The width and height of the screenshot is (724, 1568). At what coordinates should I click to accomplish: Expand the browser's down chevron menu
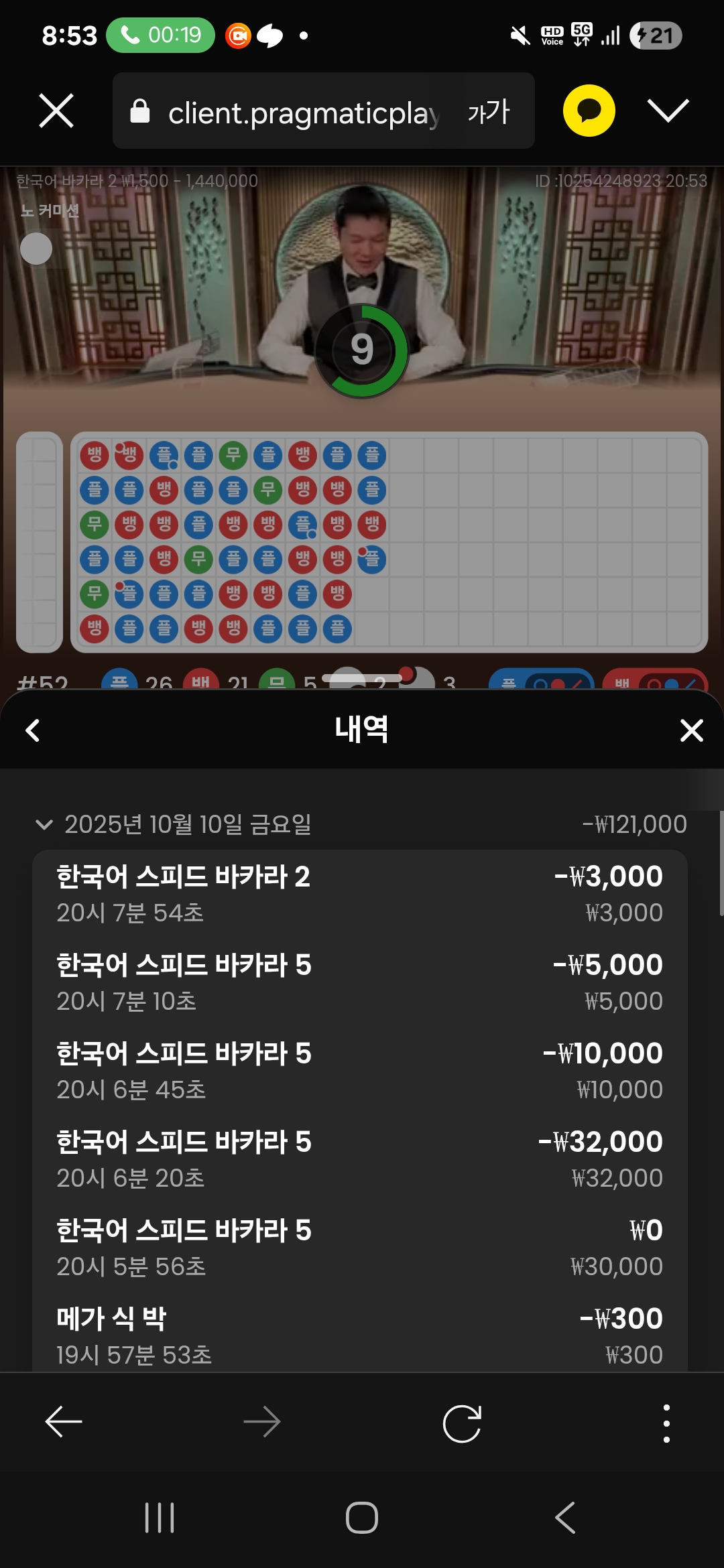pyautogui.click(x=668, y=111)
